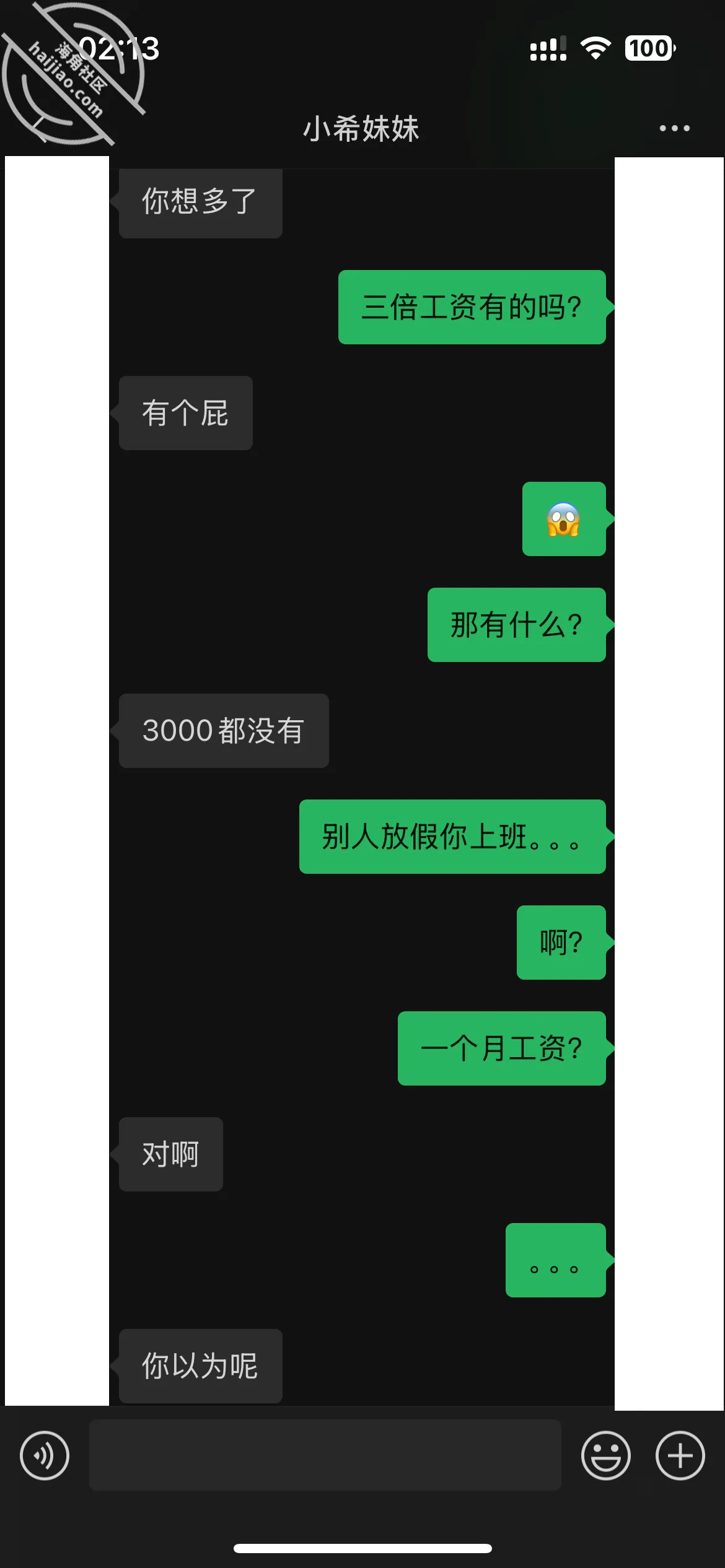Open the three-dot chat info menu
This screenshot has height=1568, width=725.
tap(674, 128)
